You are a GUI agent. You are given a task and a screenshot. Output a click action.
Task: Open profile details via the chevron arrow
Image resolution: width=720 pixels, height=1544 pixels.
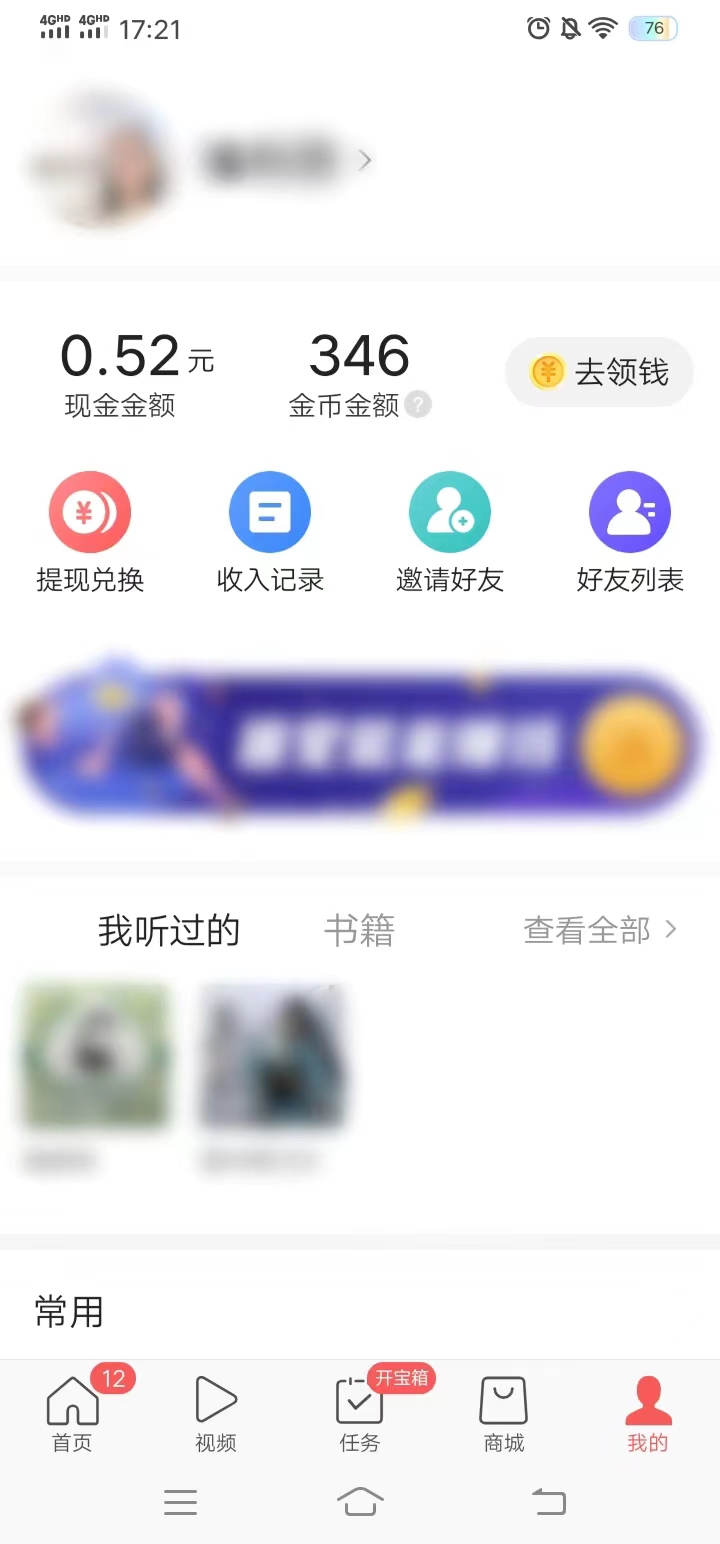click(x=365, y=160)
